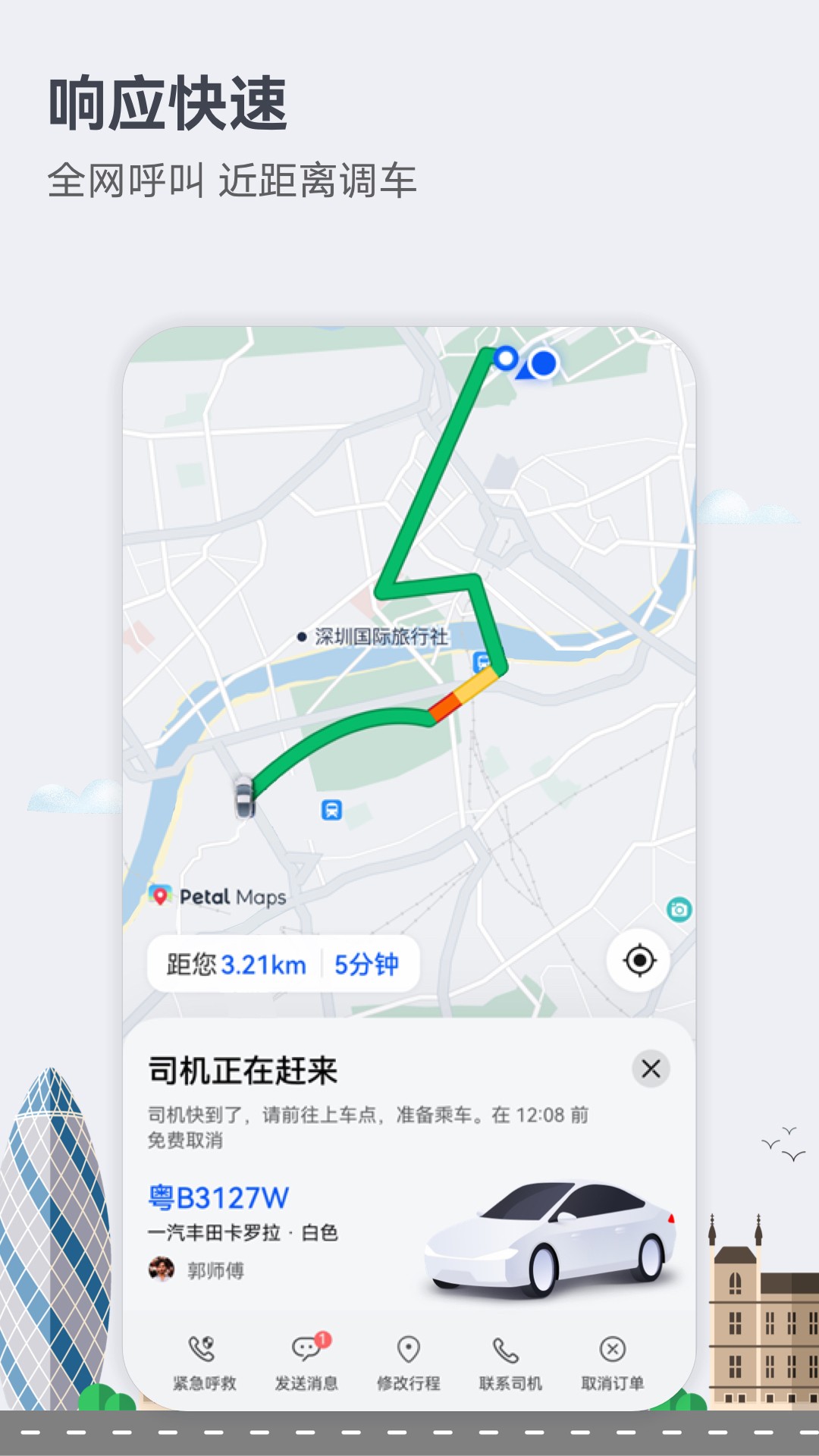
Task: Dismiss the 司机正在赶来 card with X
Action: [x=649, y=1069]
